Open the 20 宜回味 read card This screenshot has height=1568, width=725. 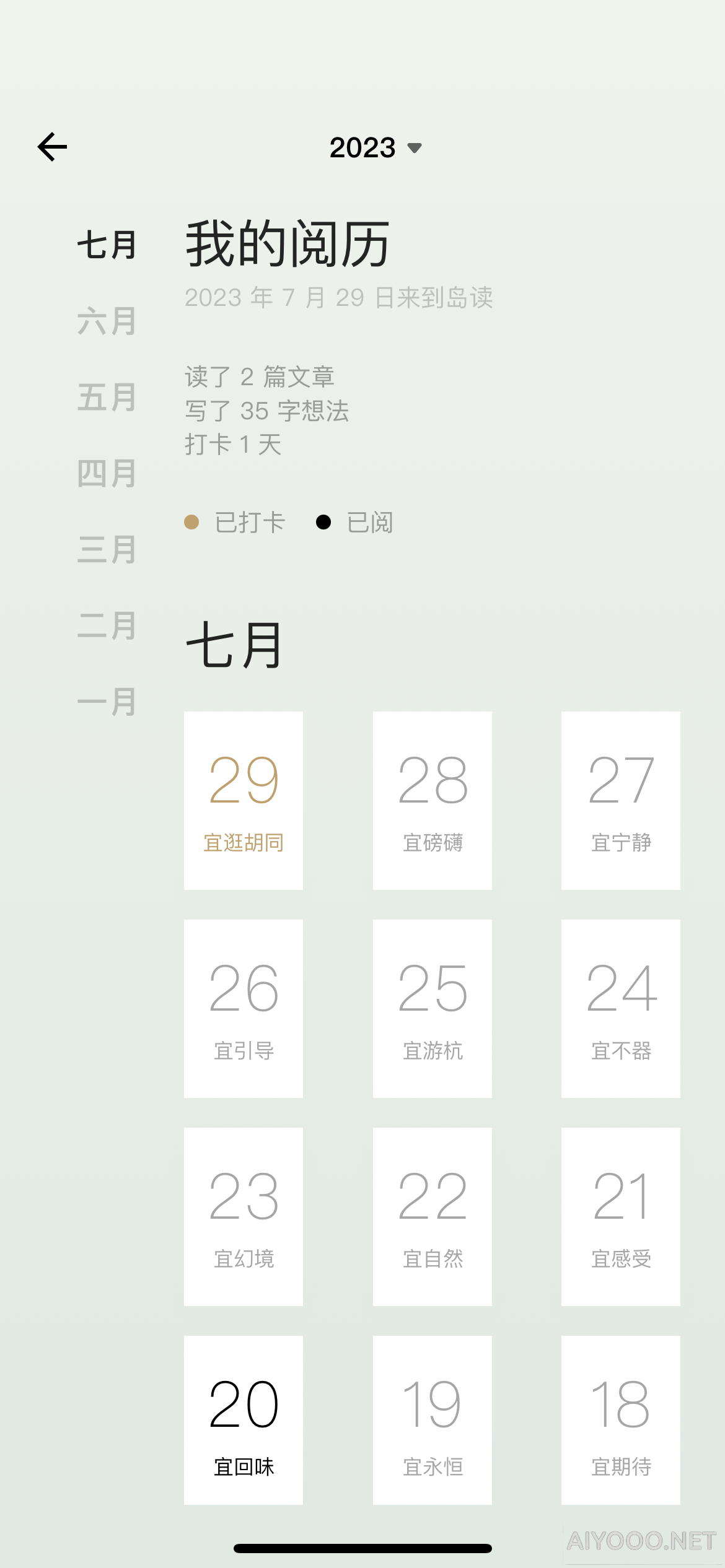[244, 1419]
